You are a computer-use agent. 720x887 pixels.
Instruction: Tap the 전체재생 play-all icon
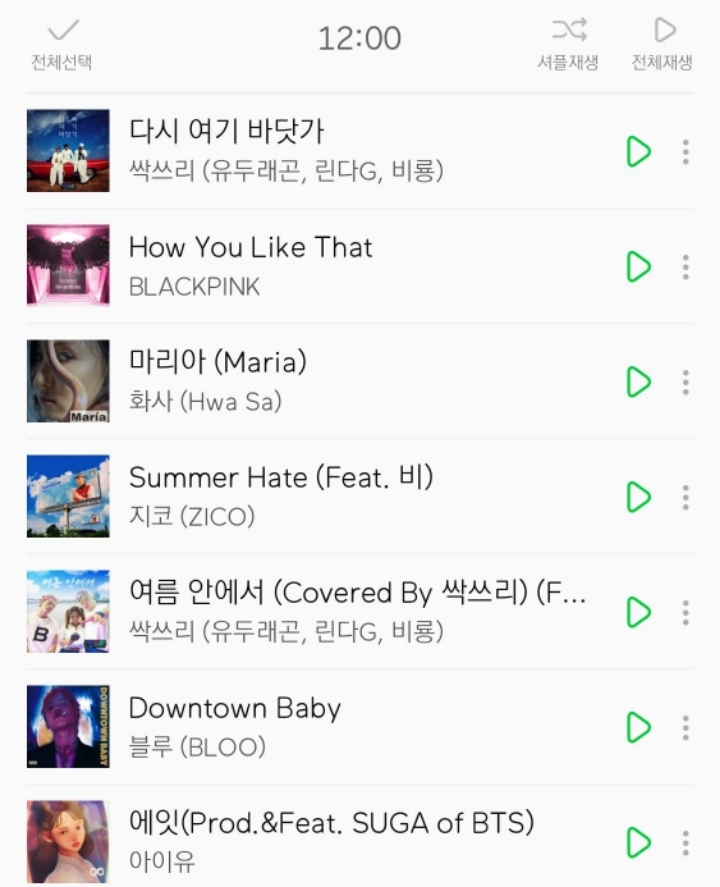pyautogui.click(x=664, y=40)
